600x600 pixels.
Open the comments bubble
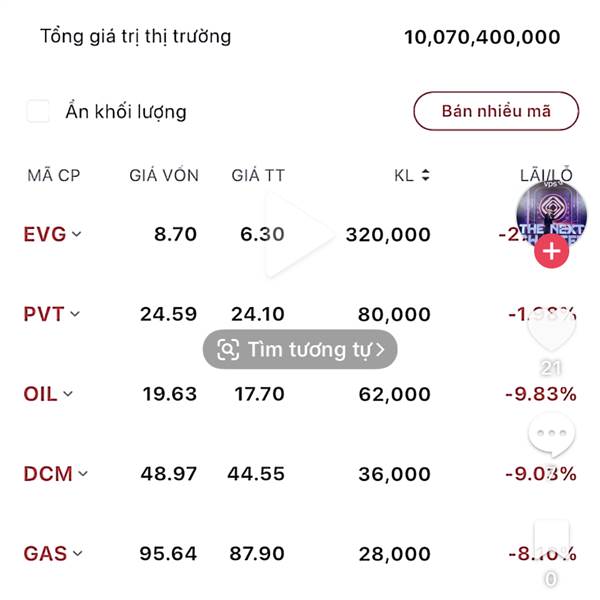coord(551,437)
